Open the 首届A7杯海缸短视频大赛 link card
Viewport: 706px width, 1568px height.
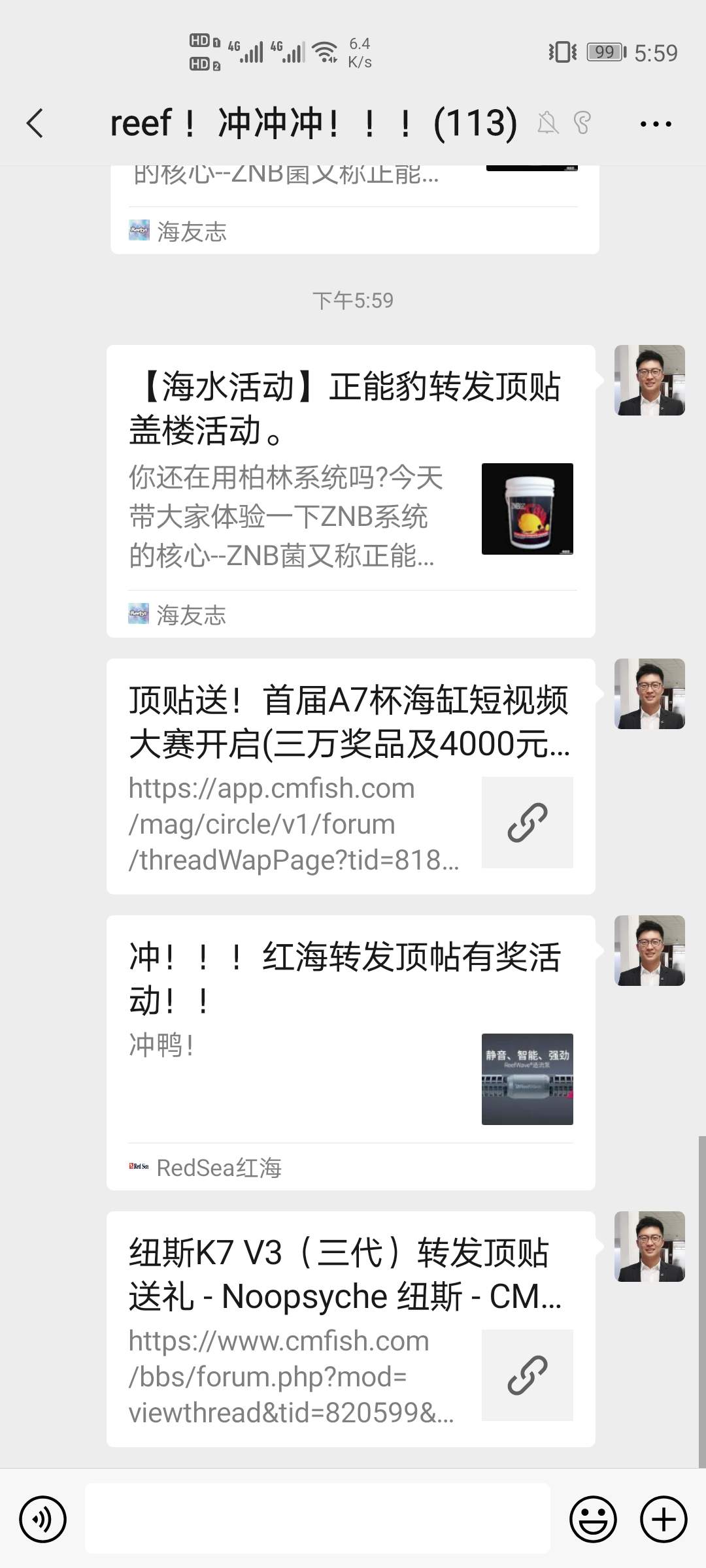point(350,776)
